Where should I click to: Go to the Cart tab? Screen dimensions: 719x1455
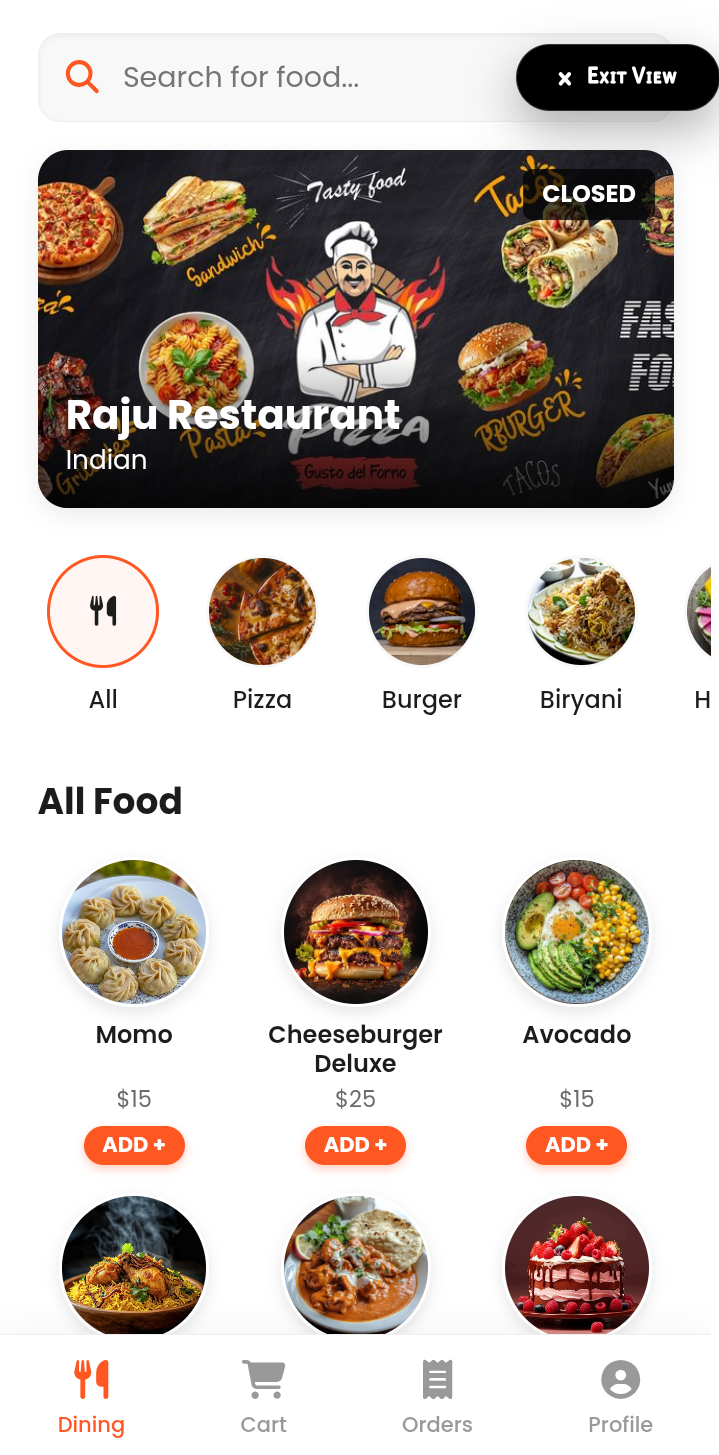tap(264, 1397)
